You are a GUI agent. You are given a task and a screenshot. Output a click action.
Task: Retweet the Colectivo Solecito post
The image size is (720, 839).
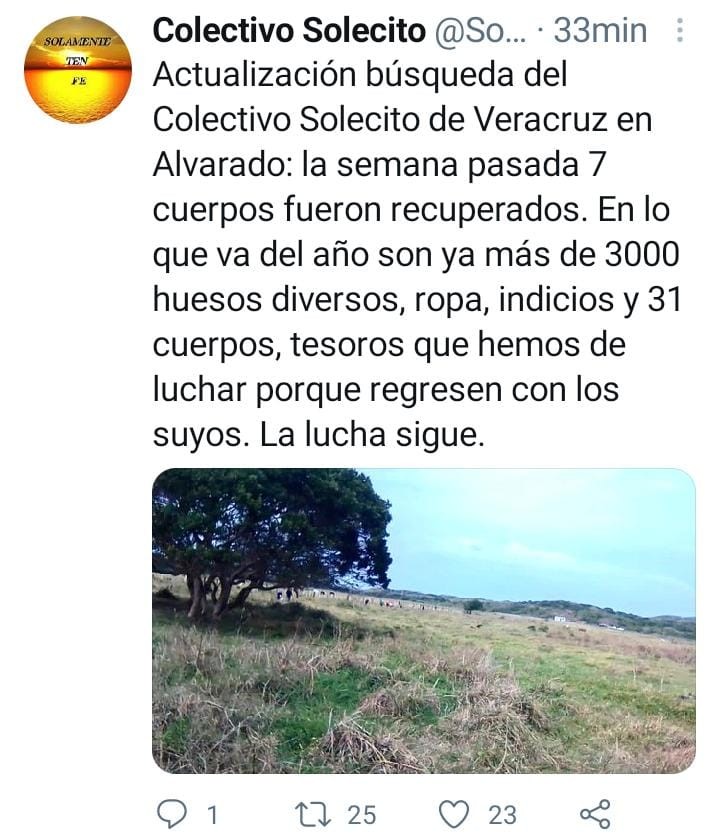pos(322,813)
